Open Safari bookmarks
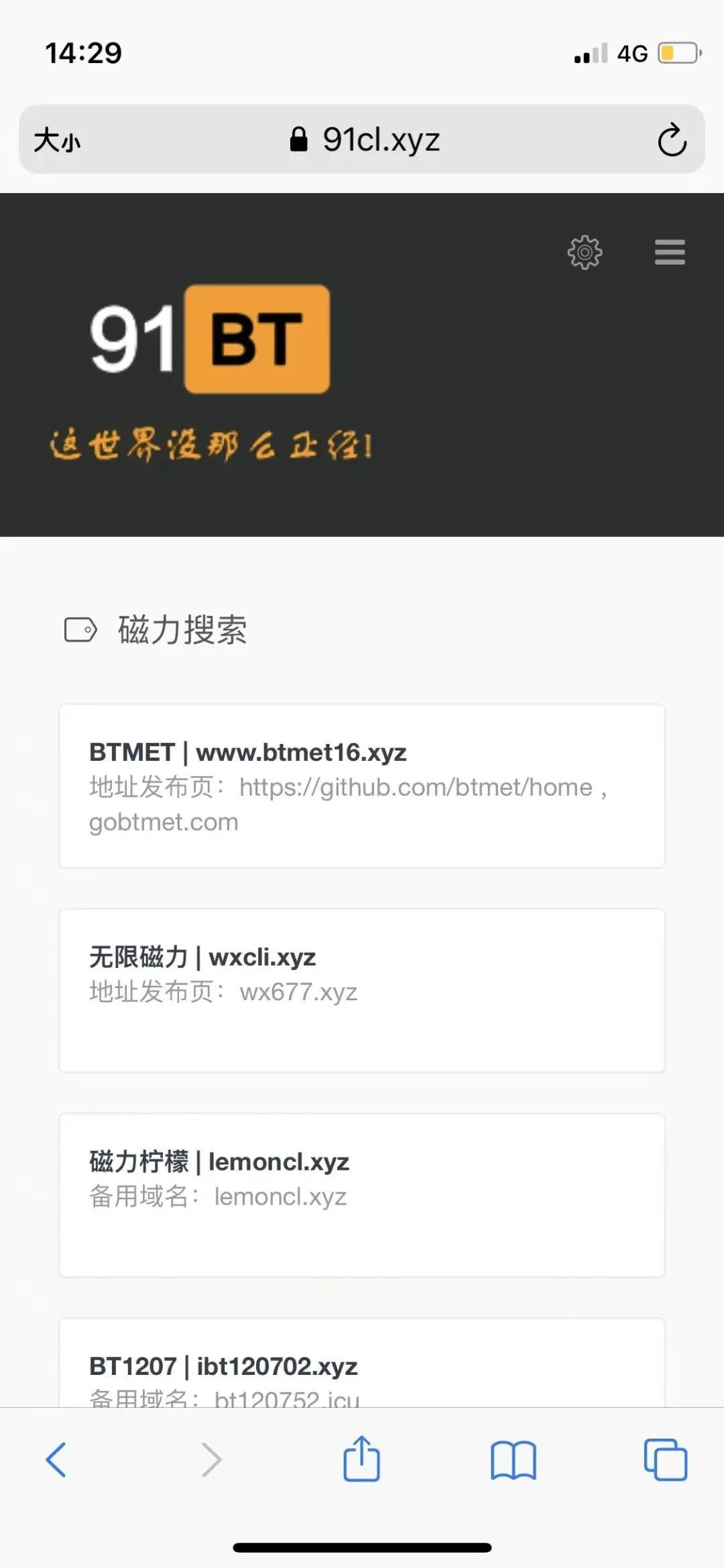The height and width of the screenshot is (1568, 724). coord(513,1459)
